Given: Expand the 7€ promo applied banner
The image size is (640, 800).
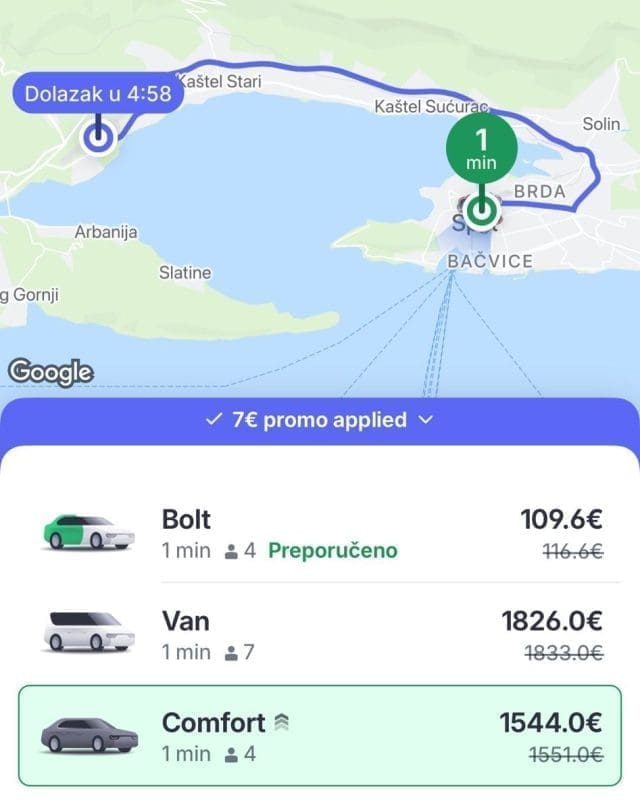Looking at the screenshot, I should click(320, 420).
